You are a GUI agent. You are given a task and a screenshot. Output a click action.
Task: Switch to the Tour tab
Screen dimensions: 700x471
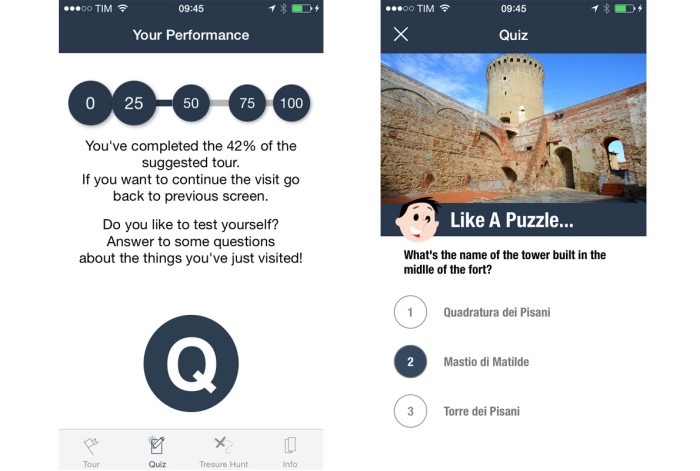[x=91, y=450]
